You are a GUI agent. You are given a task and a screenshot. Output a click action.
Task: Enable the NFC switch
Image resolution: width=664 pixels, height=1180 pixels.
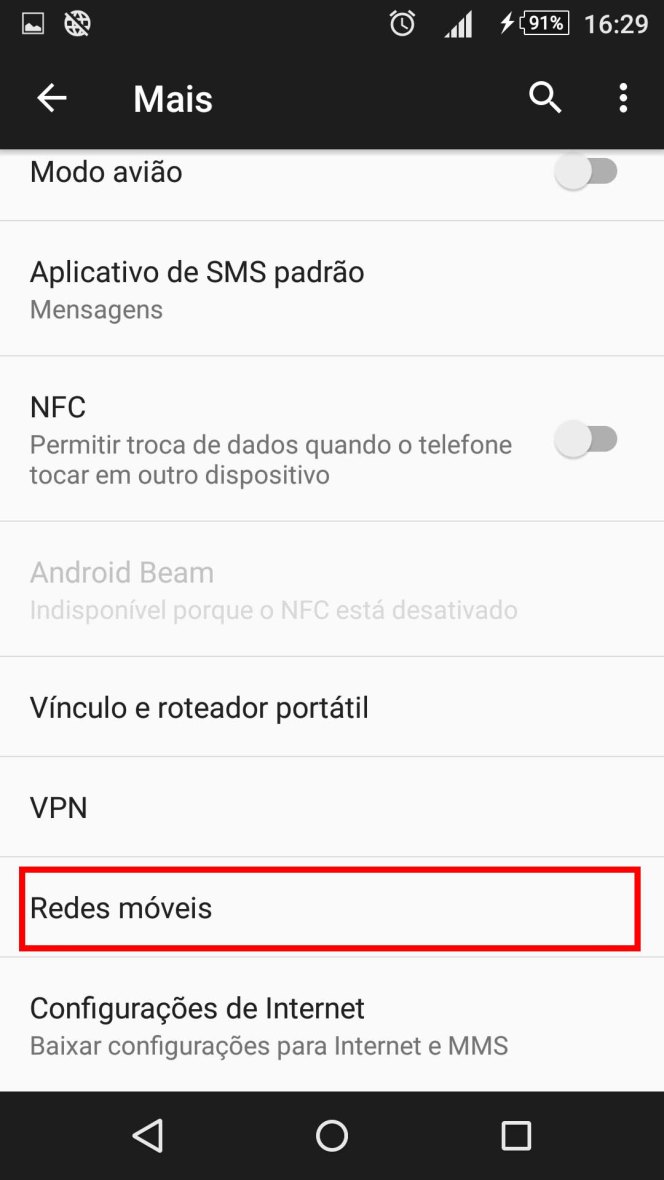click(x=587, y=440)
